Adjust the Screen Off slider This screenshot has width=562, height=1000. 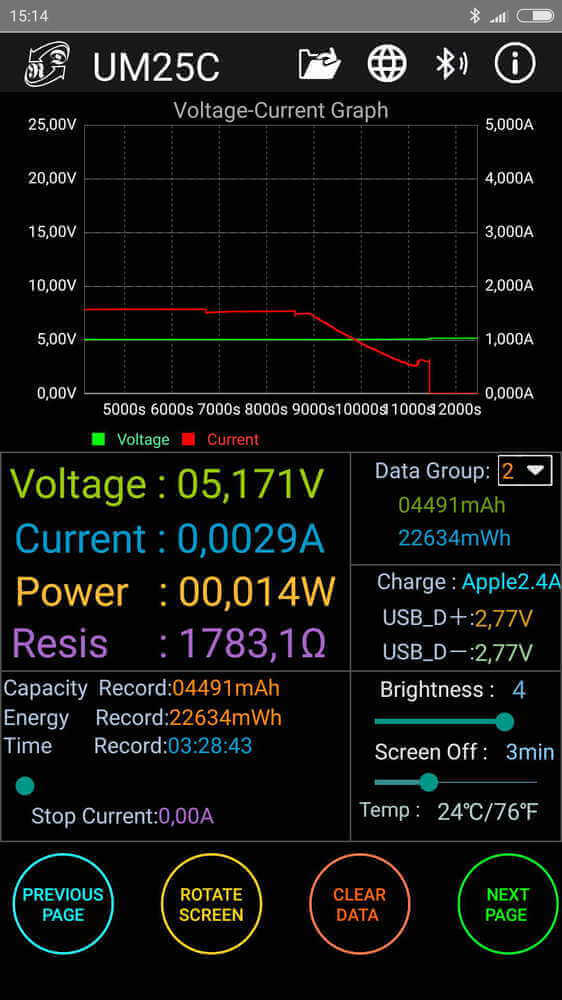[455, 782]
